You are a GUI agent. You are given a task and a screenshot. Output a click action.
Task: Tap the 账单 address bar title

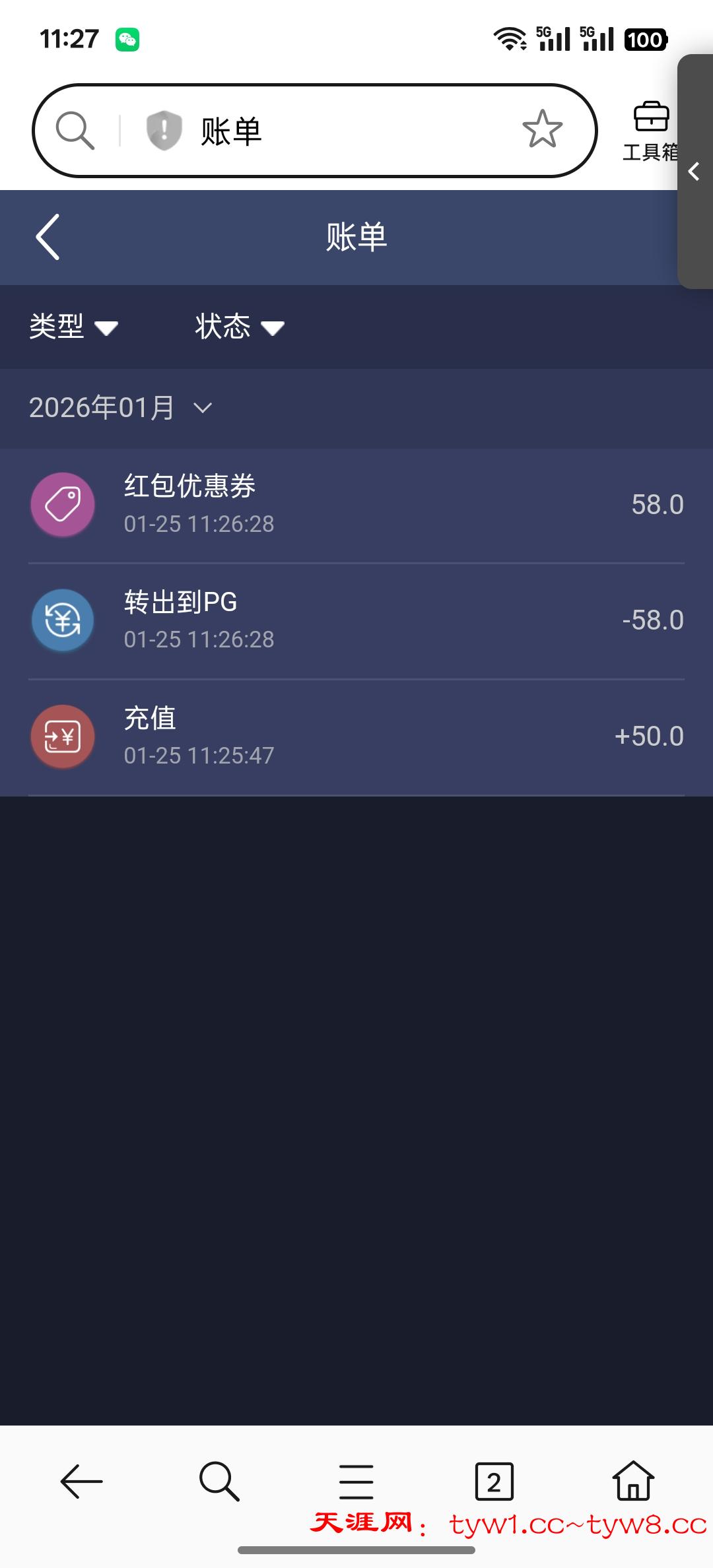point(231,131)
